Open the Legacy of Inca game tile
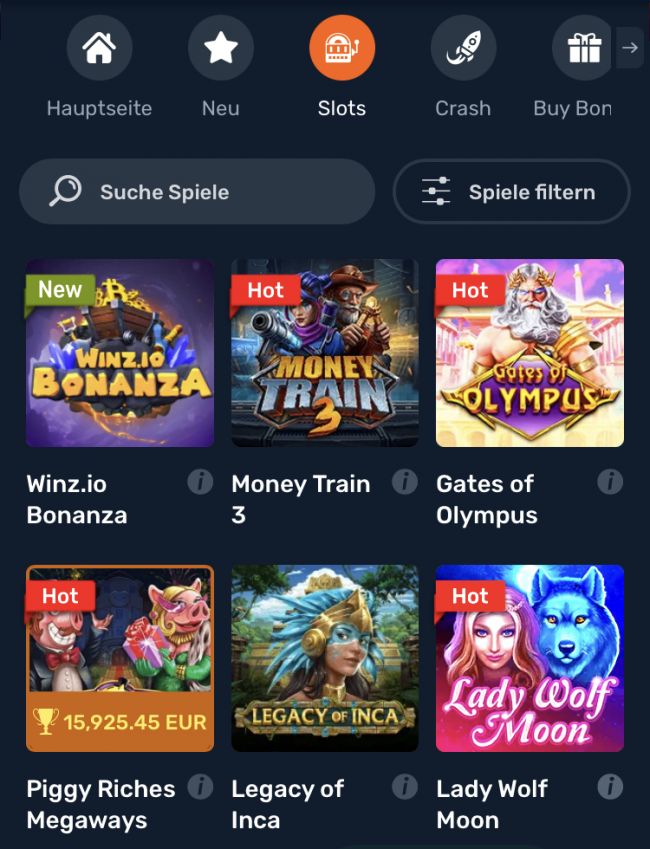Image resolution: width=650 pixels, height=849 pixels. [x=325, y=658]
